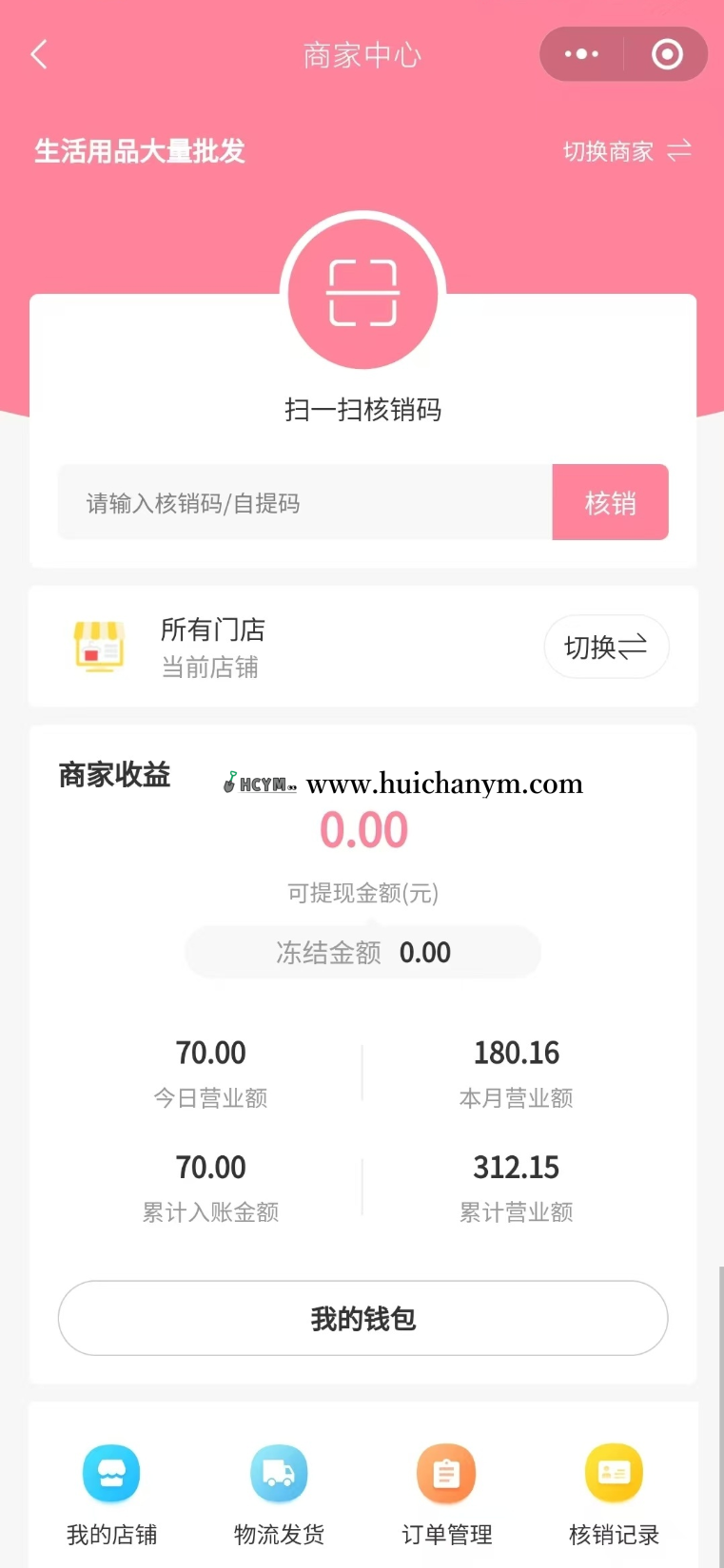Open the 商家中心 title area
This screenshot has height=1568, width=724.
(362, 54)
